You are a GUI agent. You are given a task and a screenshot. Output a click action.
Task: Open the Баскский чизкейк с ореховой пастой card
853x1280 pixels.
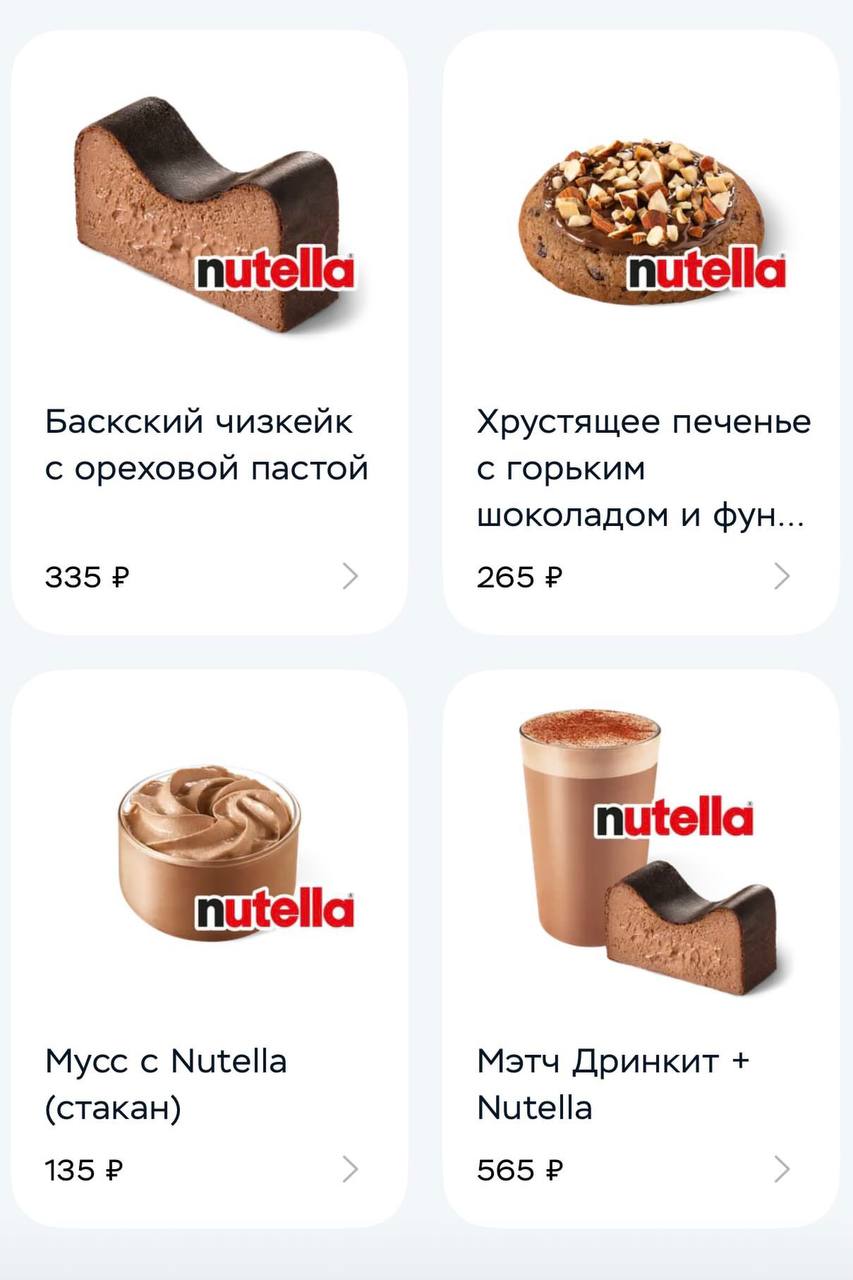[x=209, y=332]
